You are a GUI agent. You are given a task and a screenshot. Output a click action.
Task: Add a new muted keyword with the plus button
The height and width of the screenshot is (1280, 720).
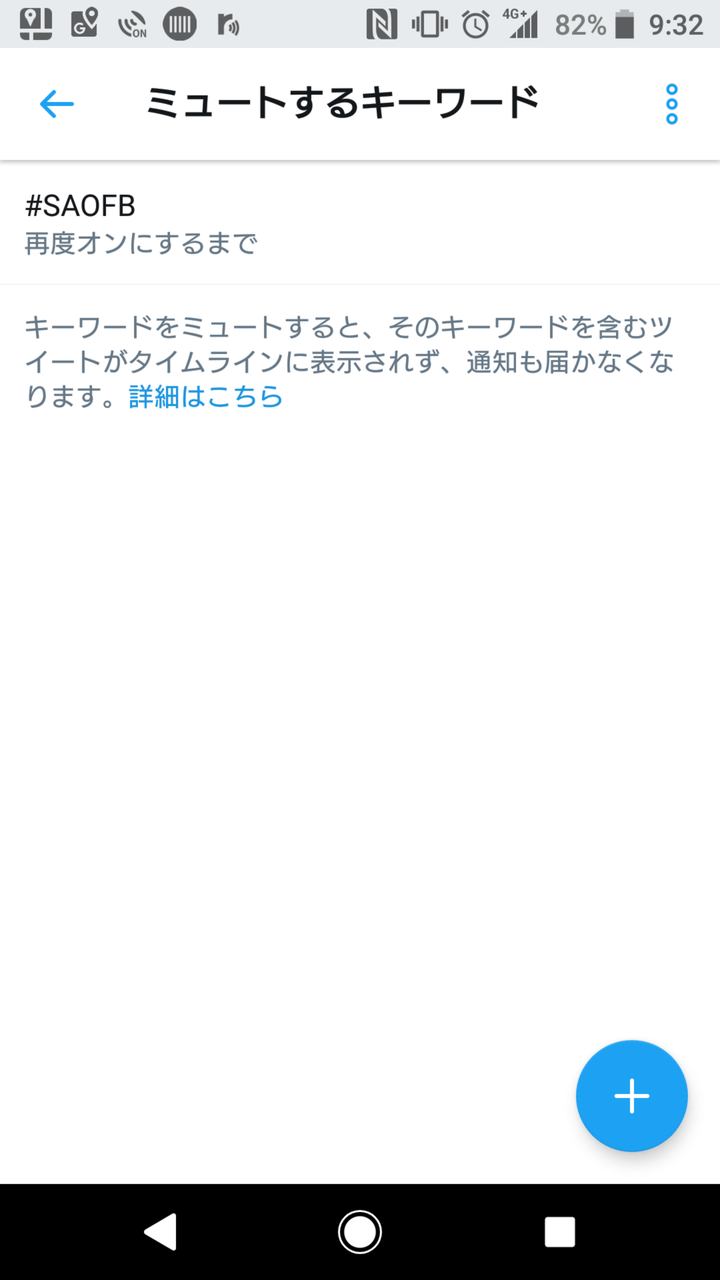coord(631,1096)
